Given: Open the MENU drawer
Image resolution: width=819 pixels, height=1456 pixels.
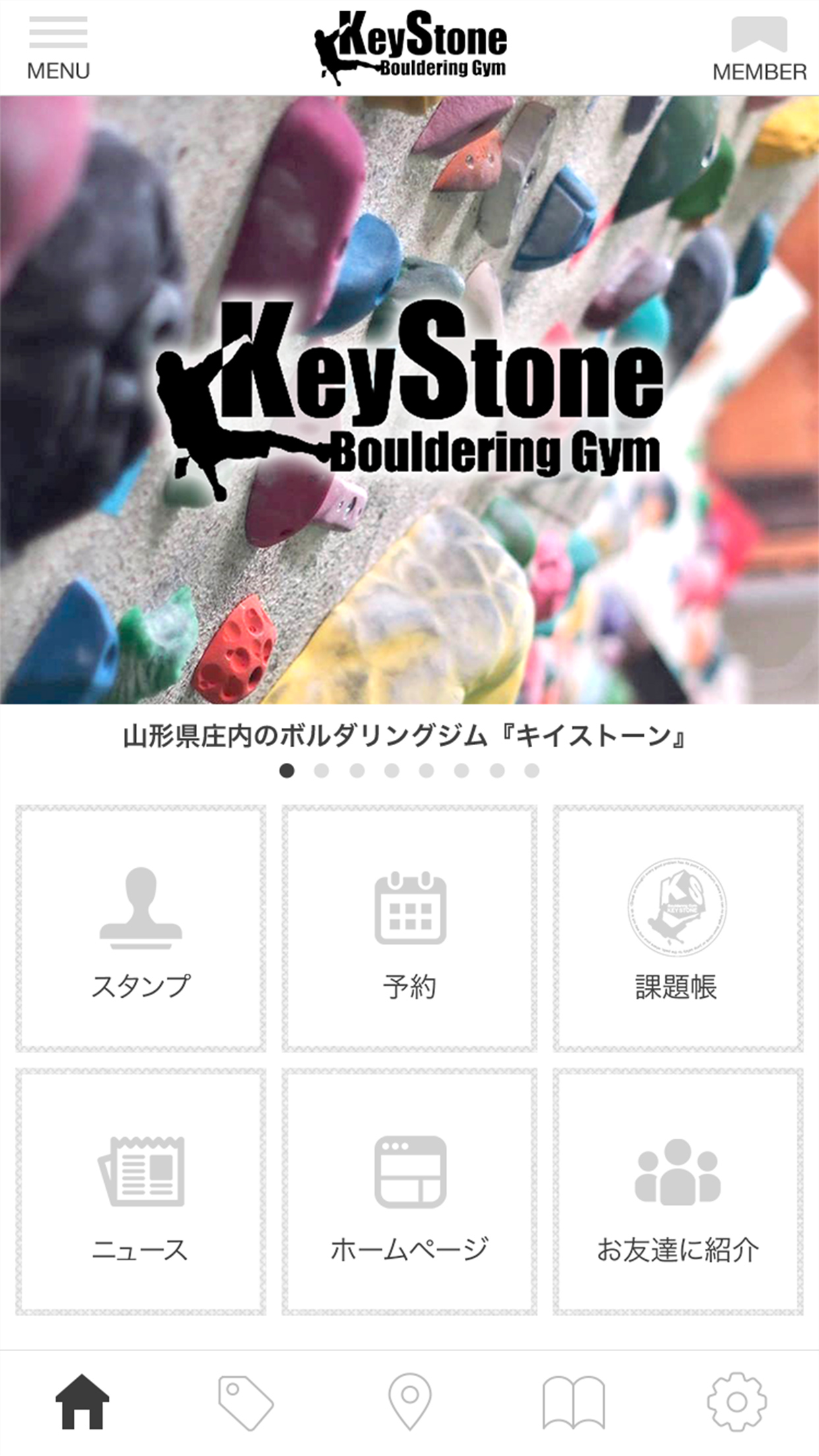Looking at the screenshot, I should 58,47.
